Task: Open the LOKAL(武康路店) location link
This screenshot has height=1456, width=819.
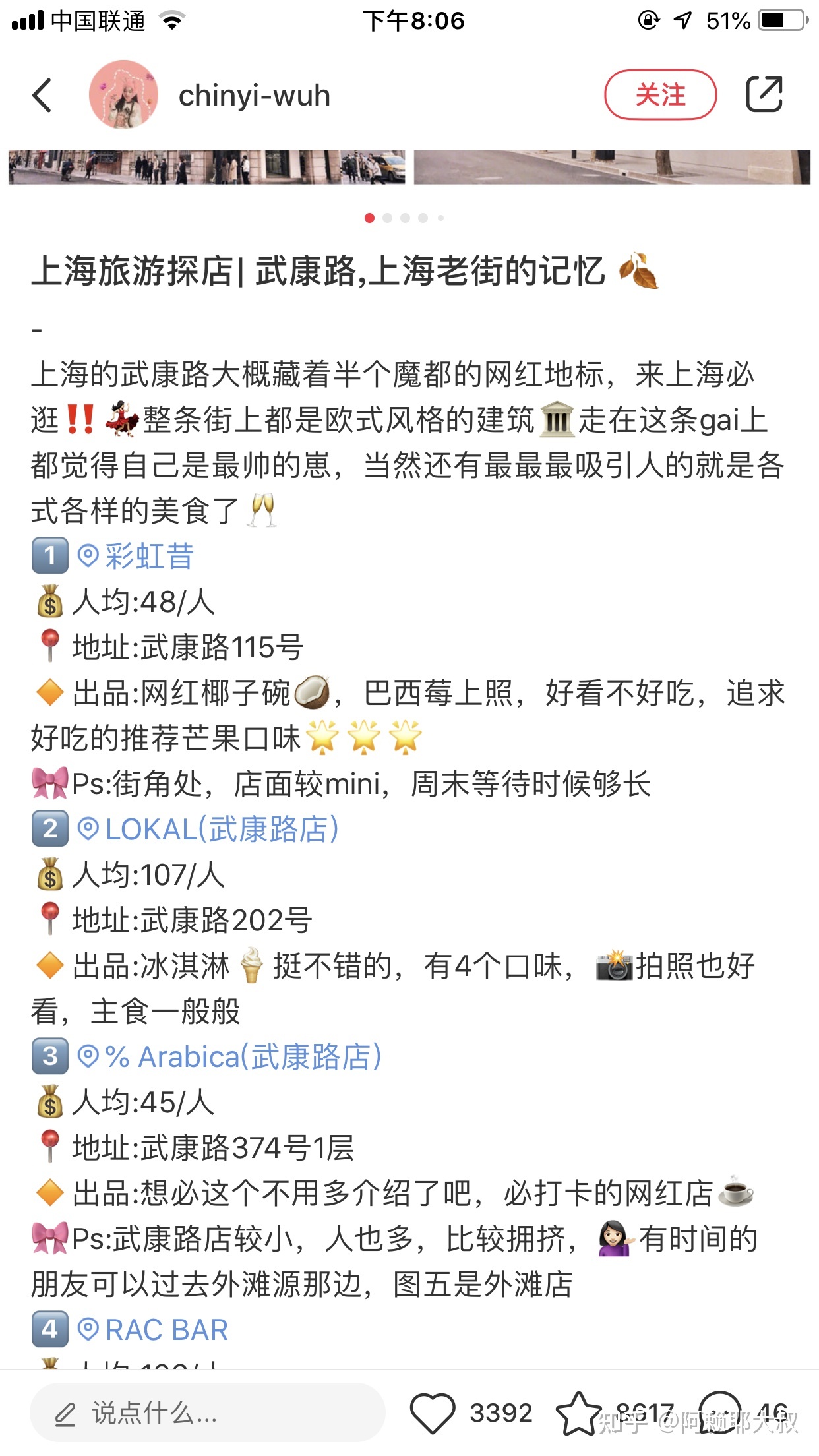Action: point(211,831)
